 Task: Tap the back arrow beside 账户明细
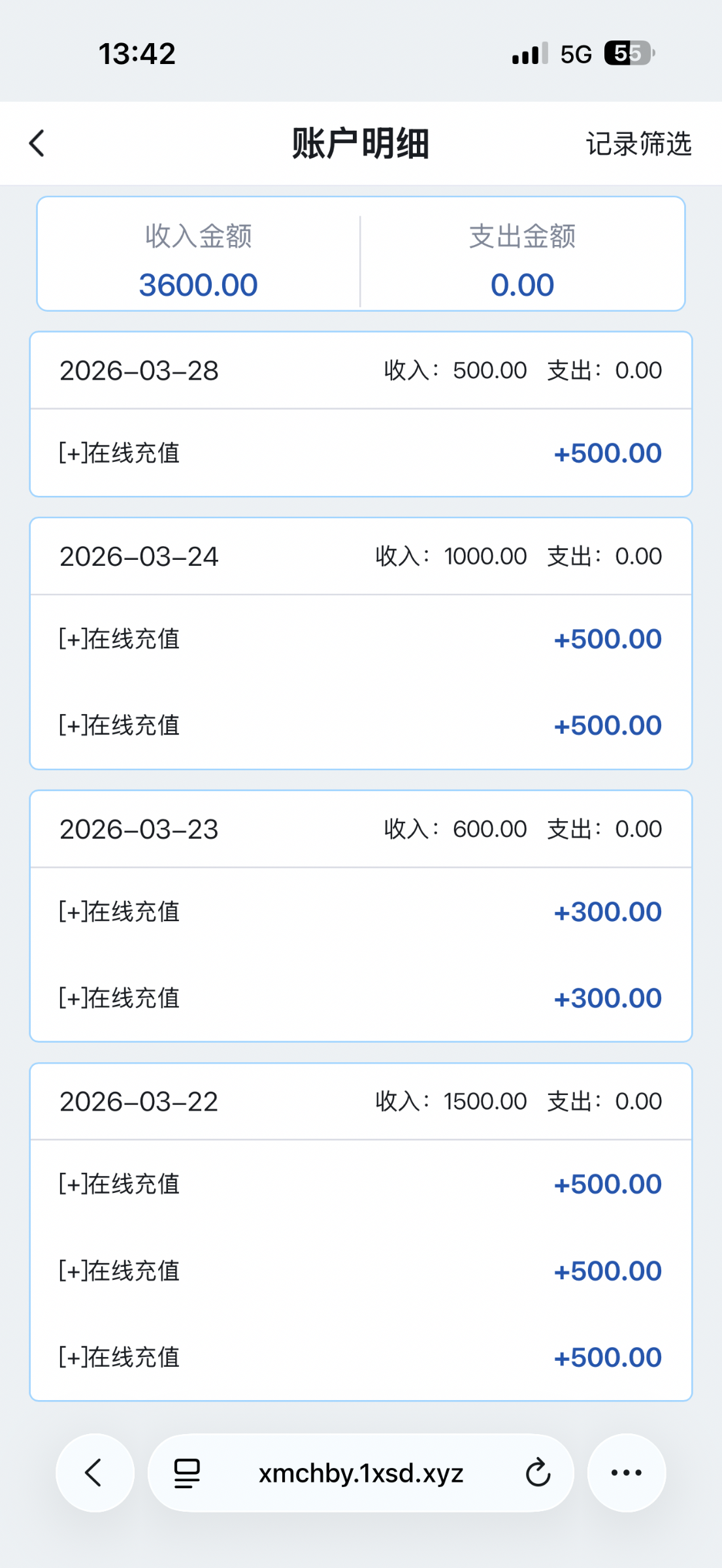click(37, 143)
